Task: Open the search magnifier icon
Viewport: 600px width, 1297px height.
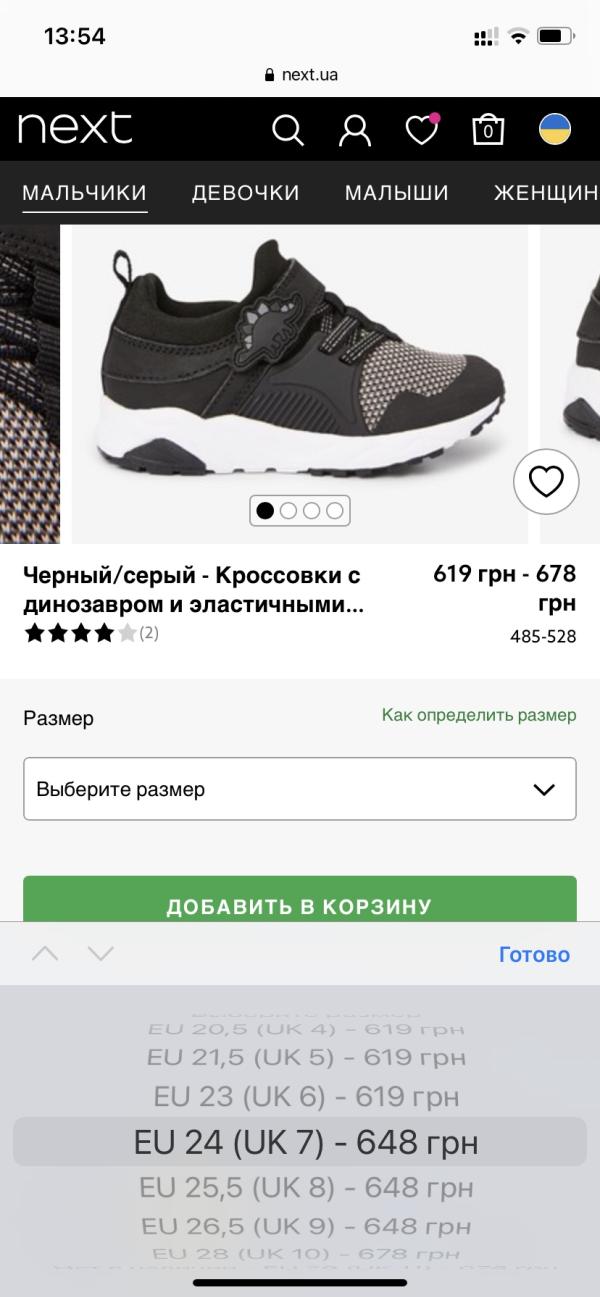Action: pyautogui.click(x=287, y=130)
